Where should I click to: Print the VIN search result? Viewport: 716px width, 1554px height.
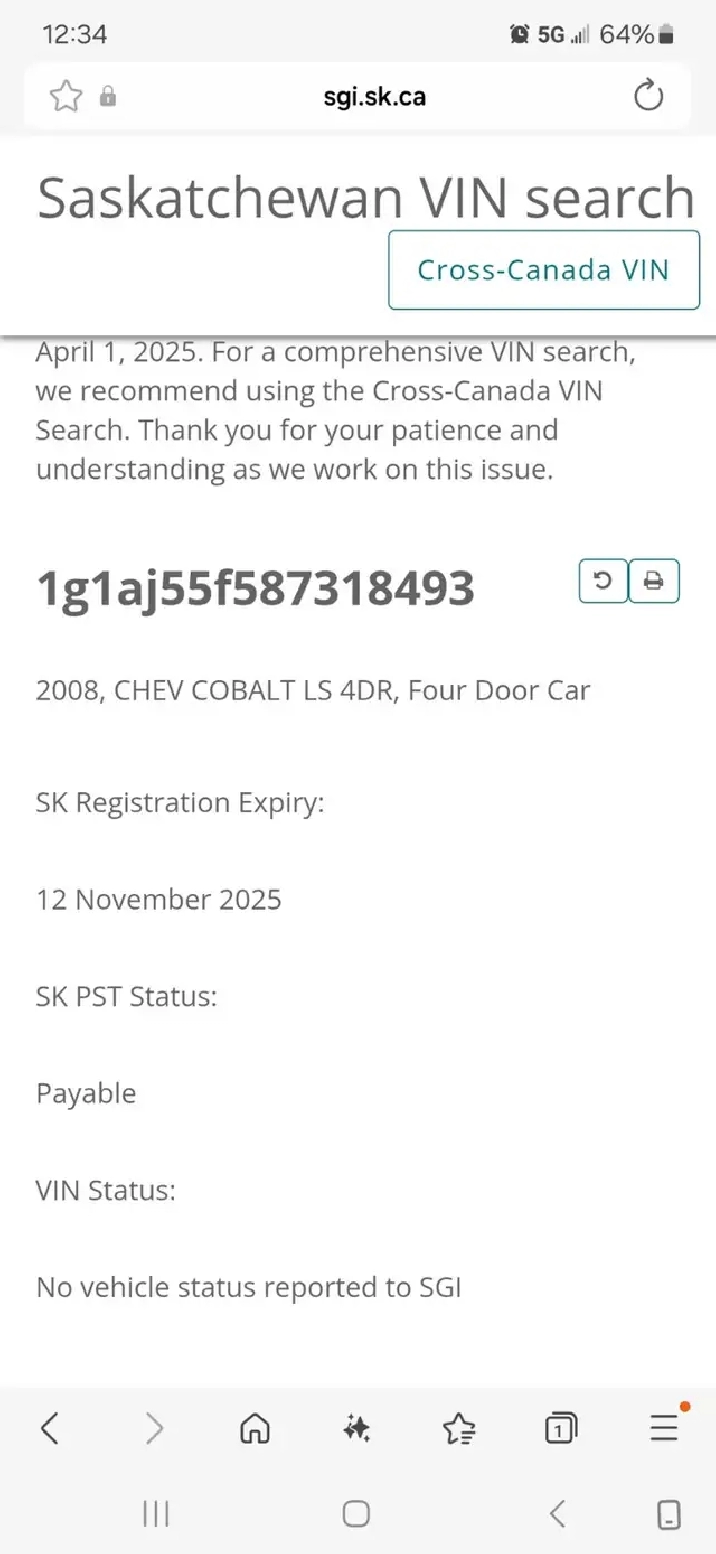click(x=654, y=581)
